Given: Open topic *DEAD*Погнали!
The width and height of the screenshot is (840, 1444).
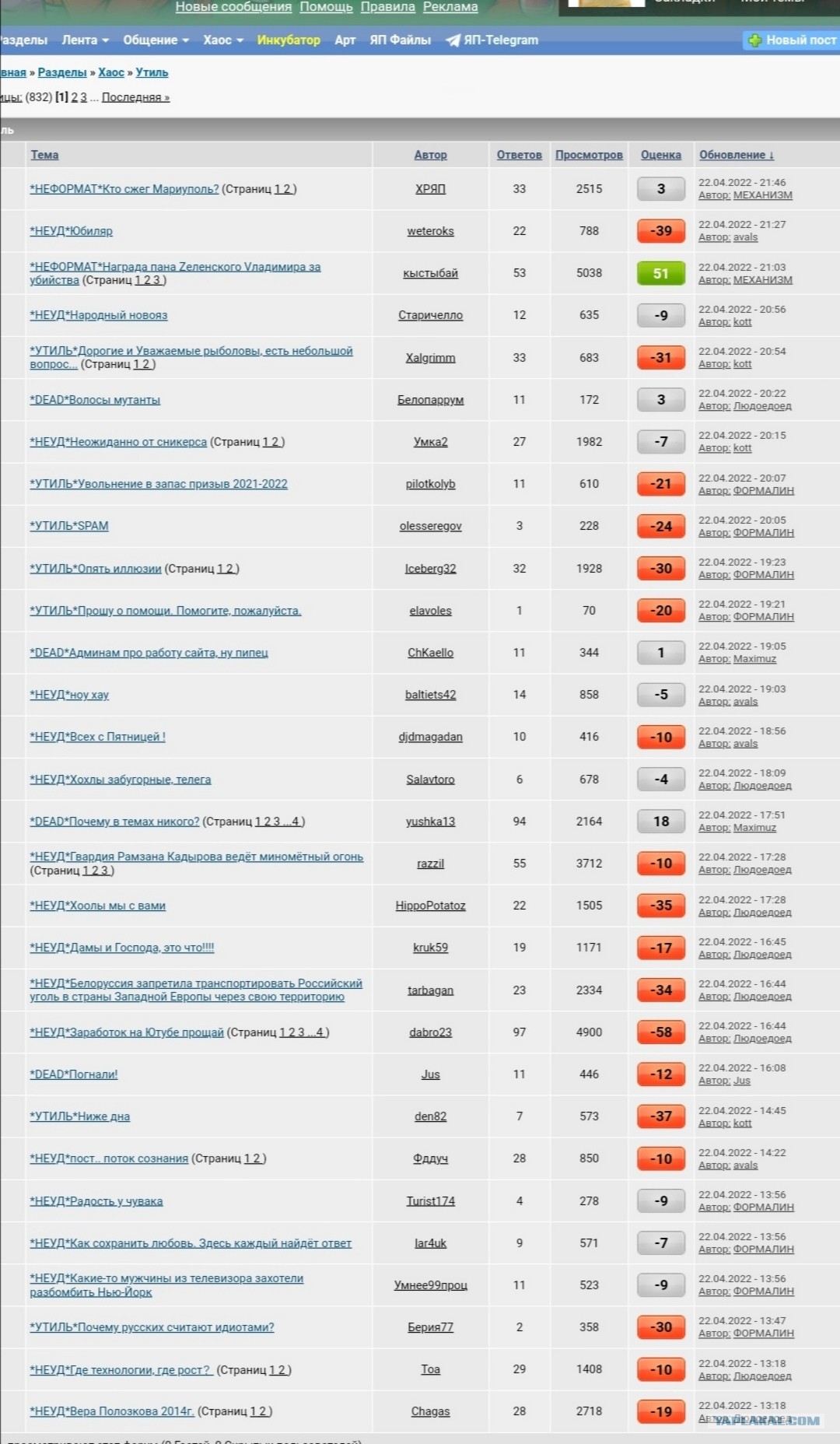Looking at the screenshot, I should point(74,1074).
